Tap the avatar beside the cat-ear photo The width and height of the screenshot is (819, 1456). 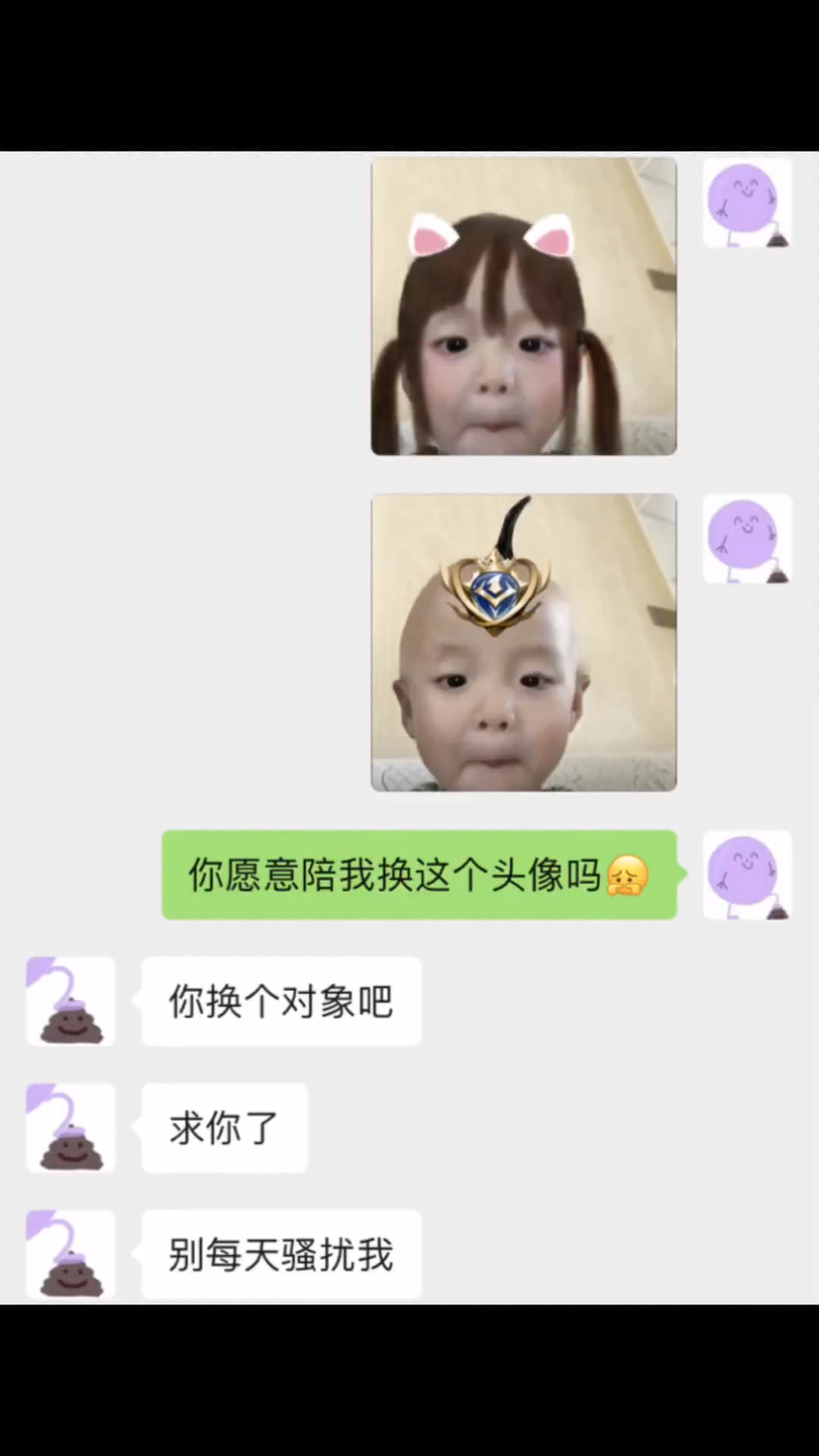click(x=747, y=203)
